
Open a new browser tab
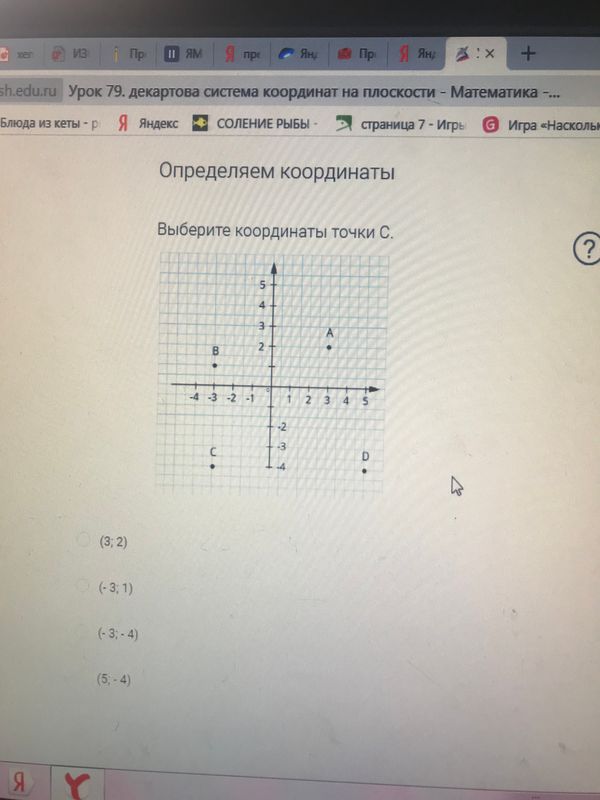coord(529,54)
